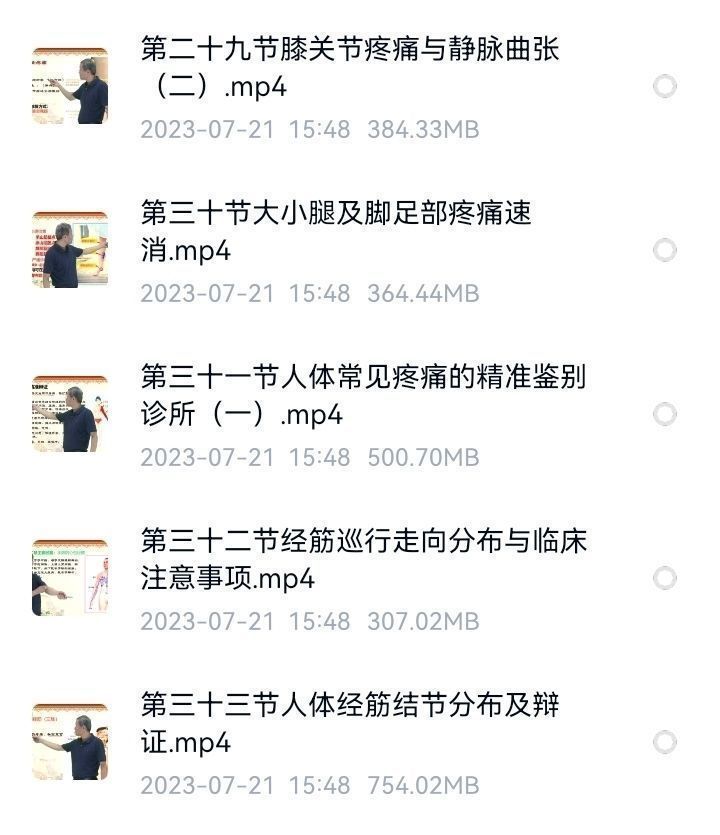Select the radio button for 第三十二节 video
The width and height of the screenshot is (720, 835).
tap(665, 578)
